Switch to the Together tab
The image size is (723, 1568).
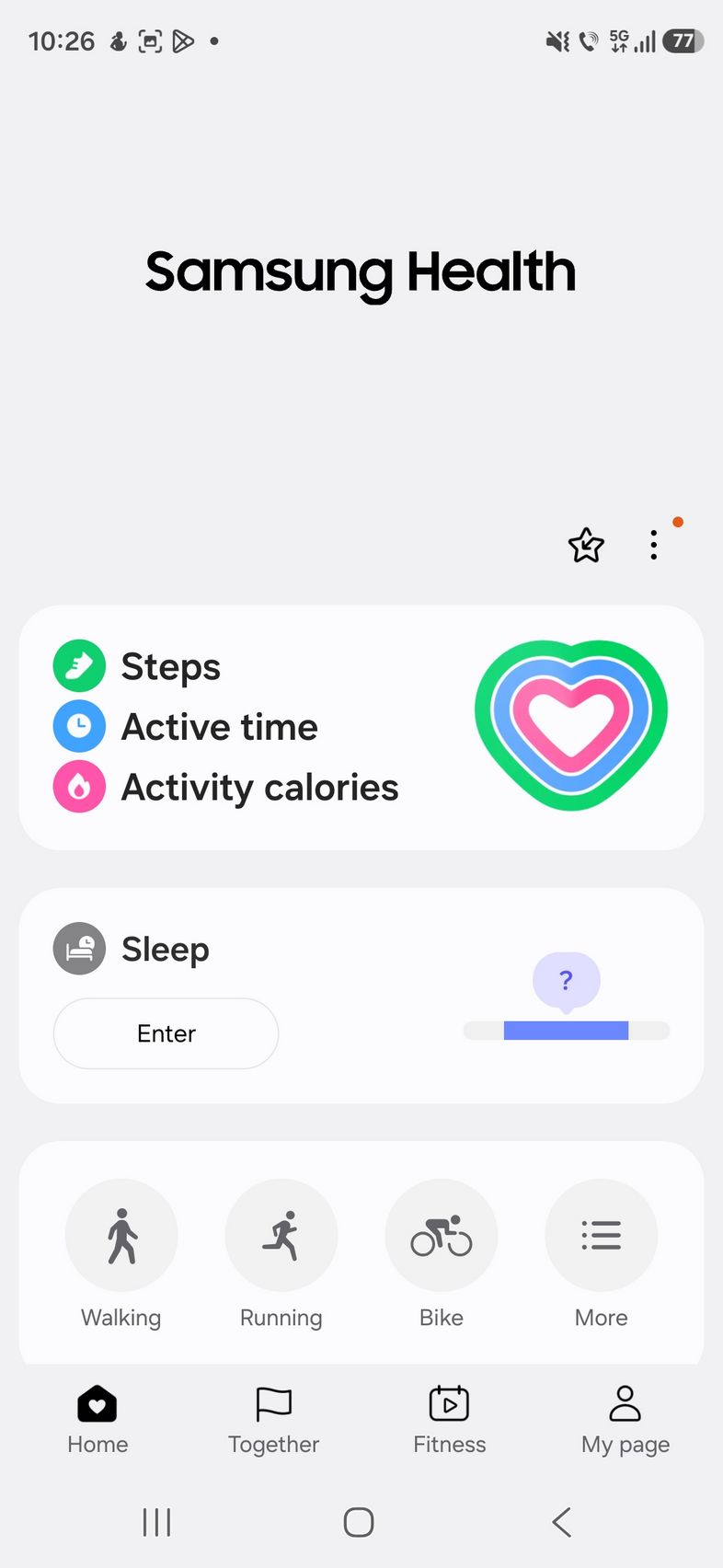click(x=273, y=1420)
